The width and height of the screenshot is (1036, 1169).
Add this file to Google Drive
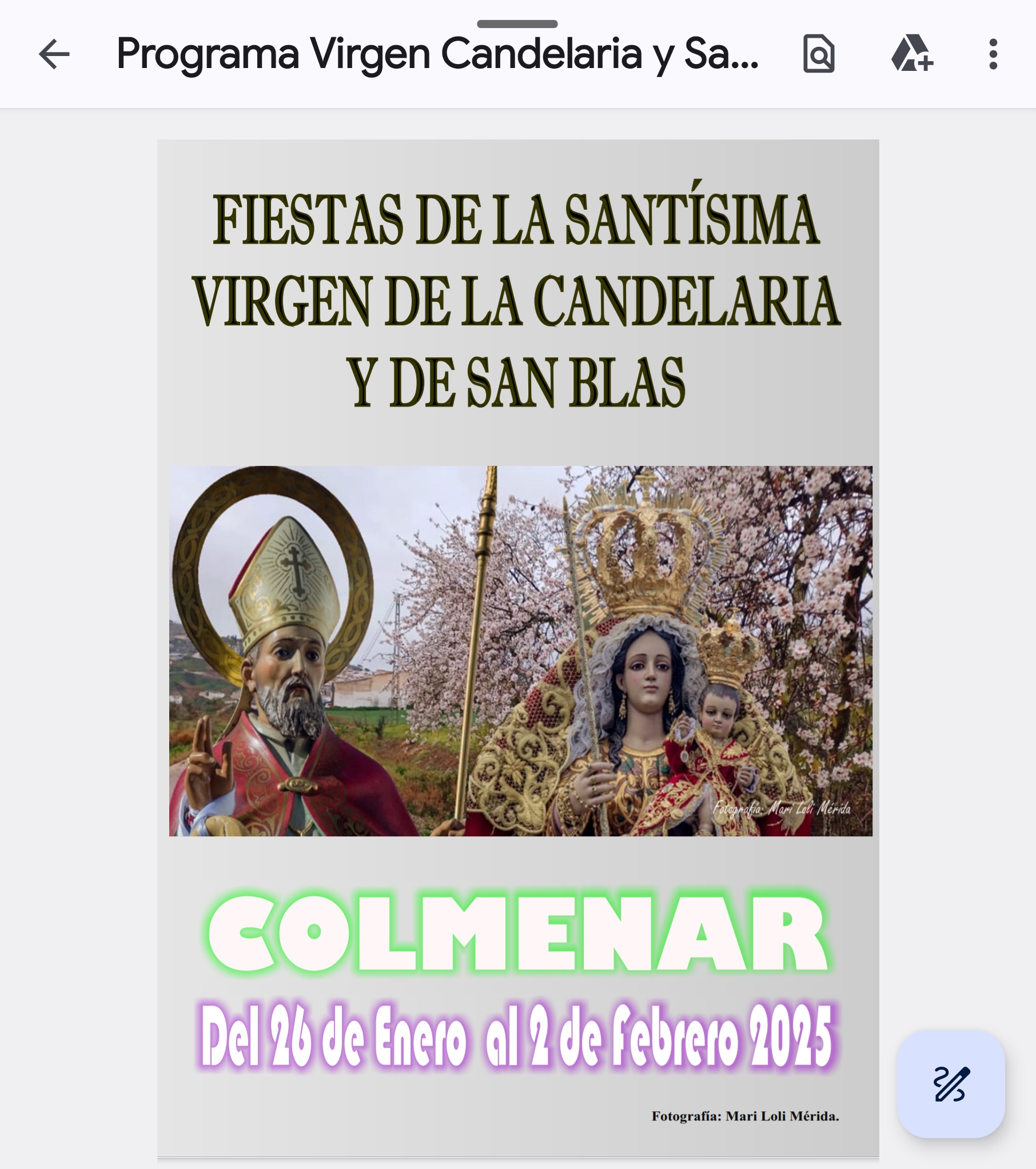coord(912,54)
